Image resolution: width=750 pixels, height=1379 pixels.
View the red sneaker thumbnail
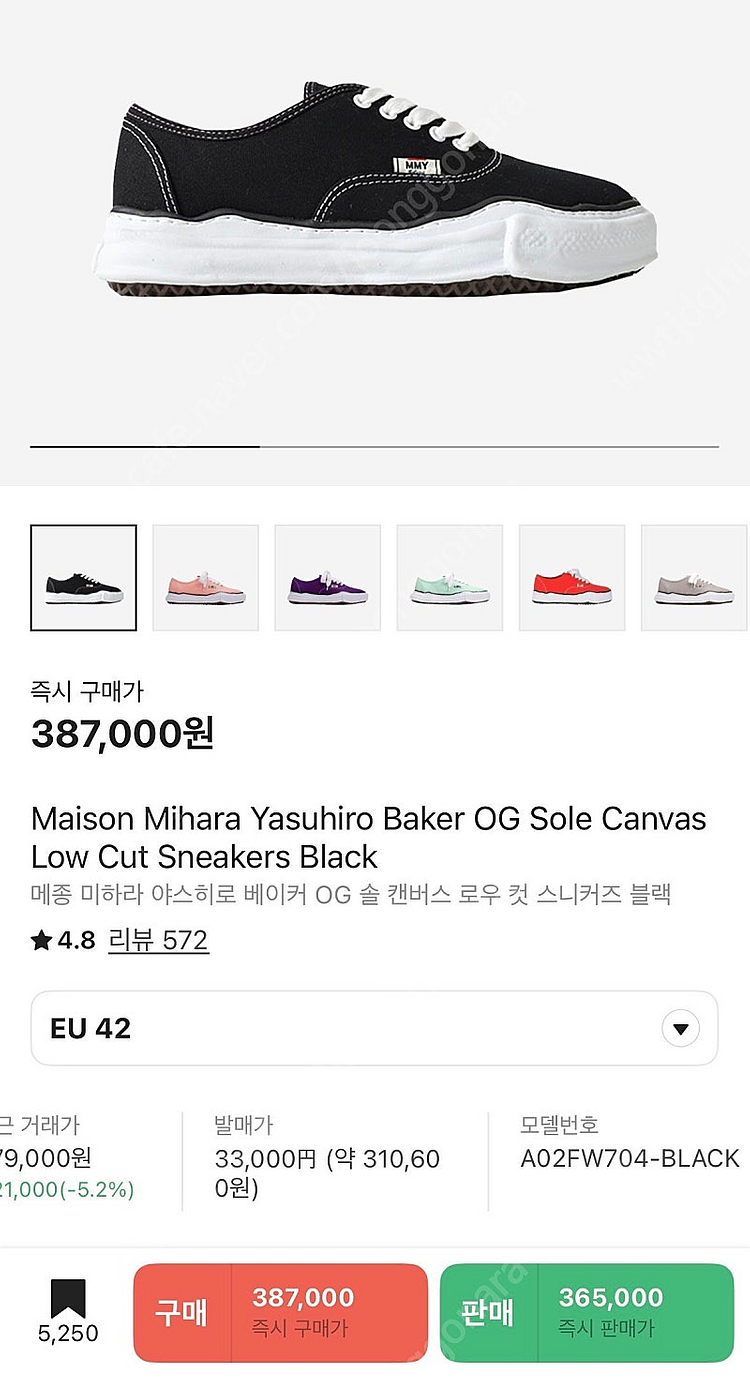coord(571,578)
